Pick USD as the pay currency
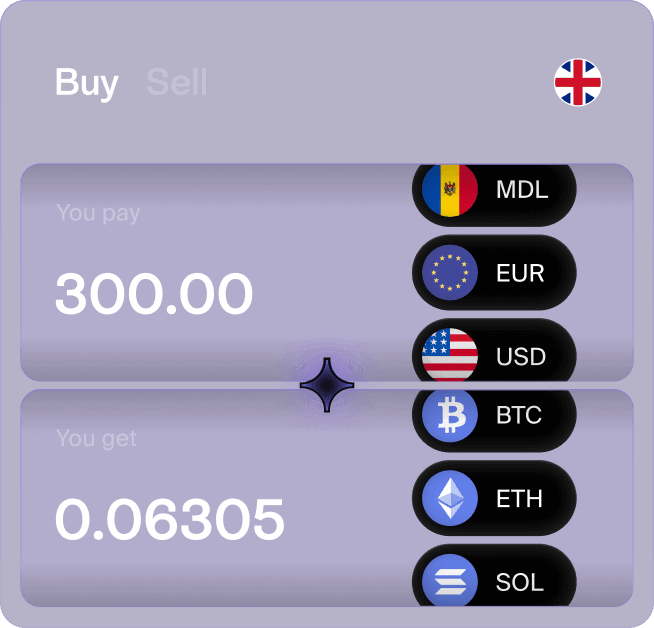Viewport: 654px width, 628px height. [494, 356]
